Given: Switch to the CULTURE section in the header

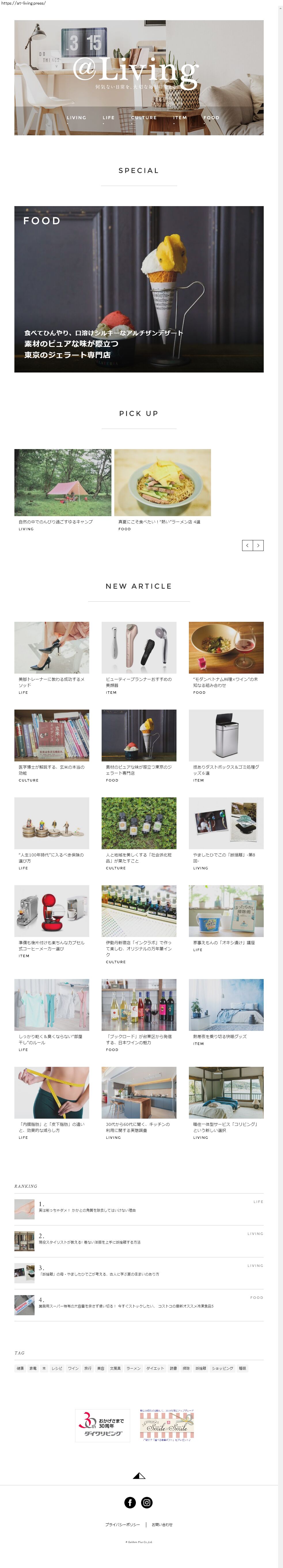Looking at the screenshot, I should [144, 117].
